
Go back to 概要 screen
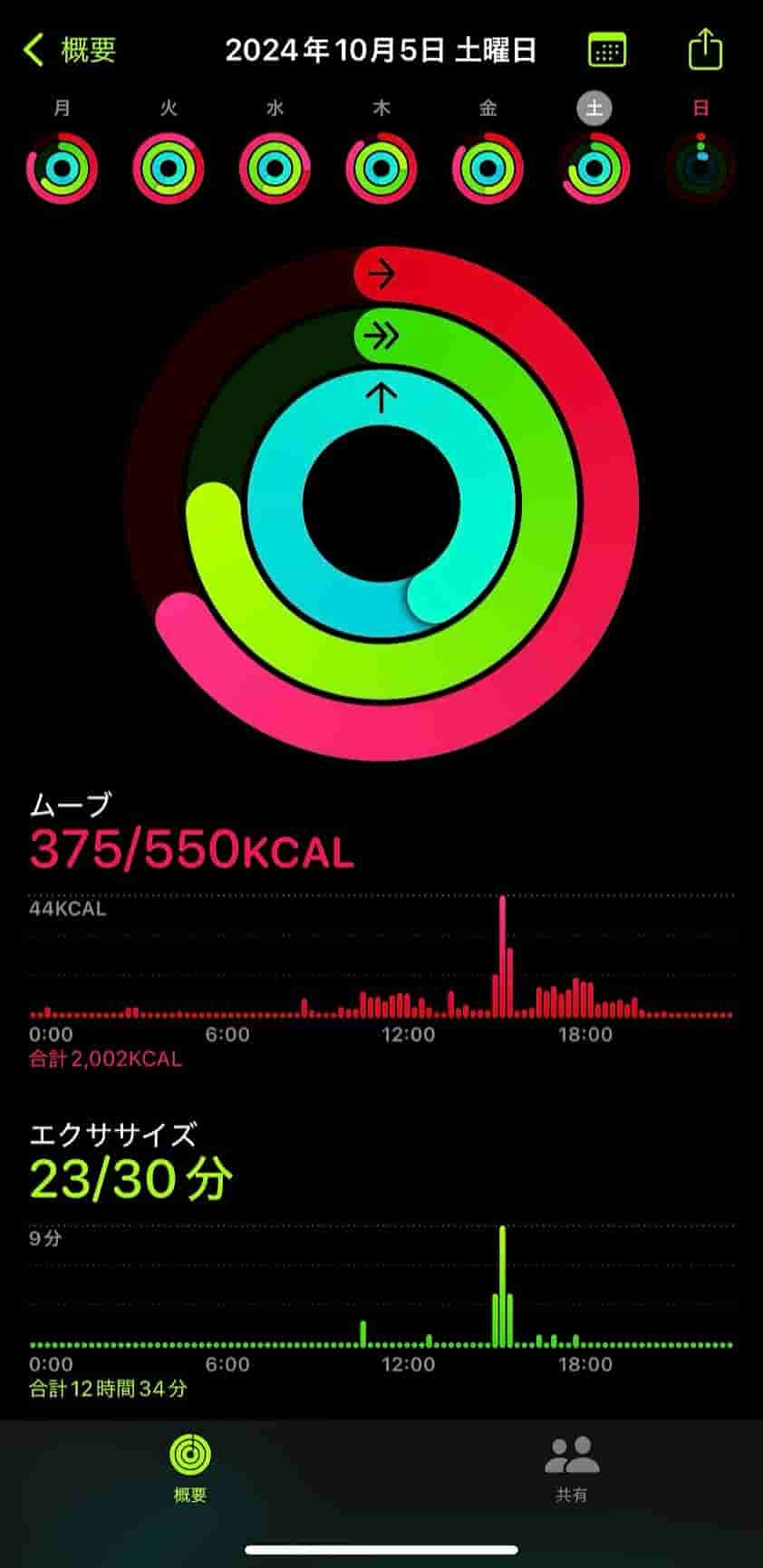71,50
